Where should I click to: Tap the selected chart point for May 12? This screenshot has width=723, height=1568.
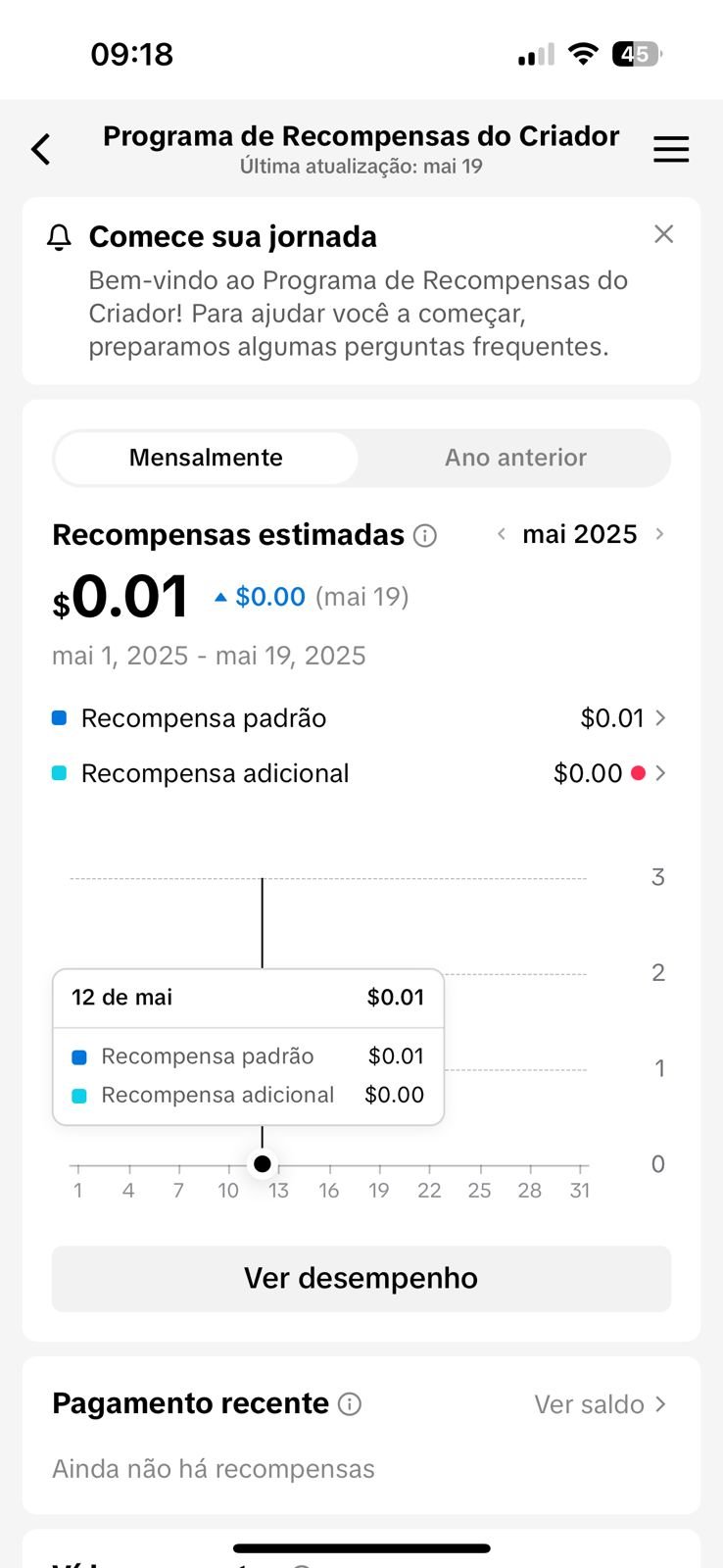pos(262,1164)
